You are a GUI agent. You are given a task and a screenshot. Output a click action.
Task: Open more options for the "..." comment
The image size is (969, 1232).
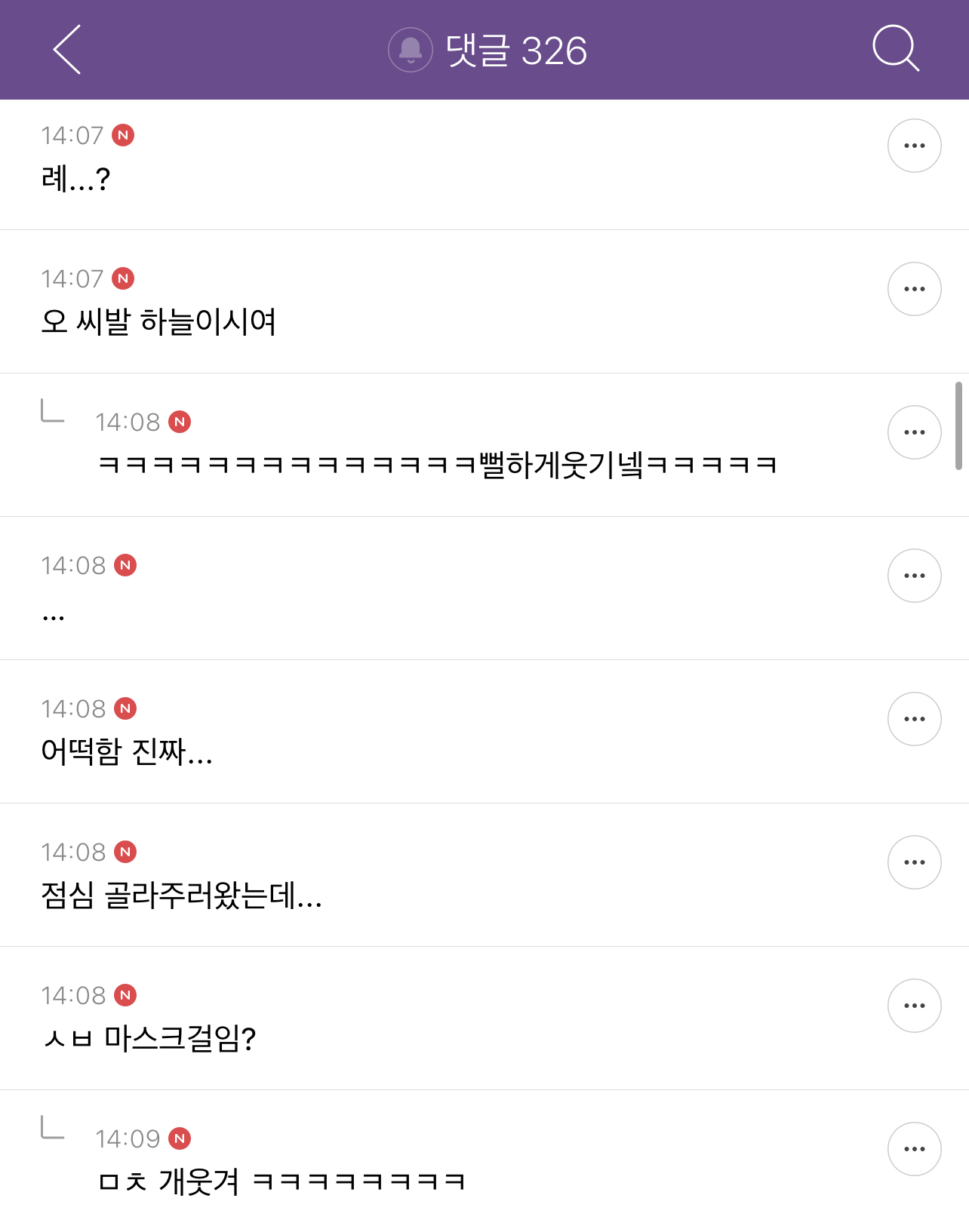coord(914,576)
